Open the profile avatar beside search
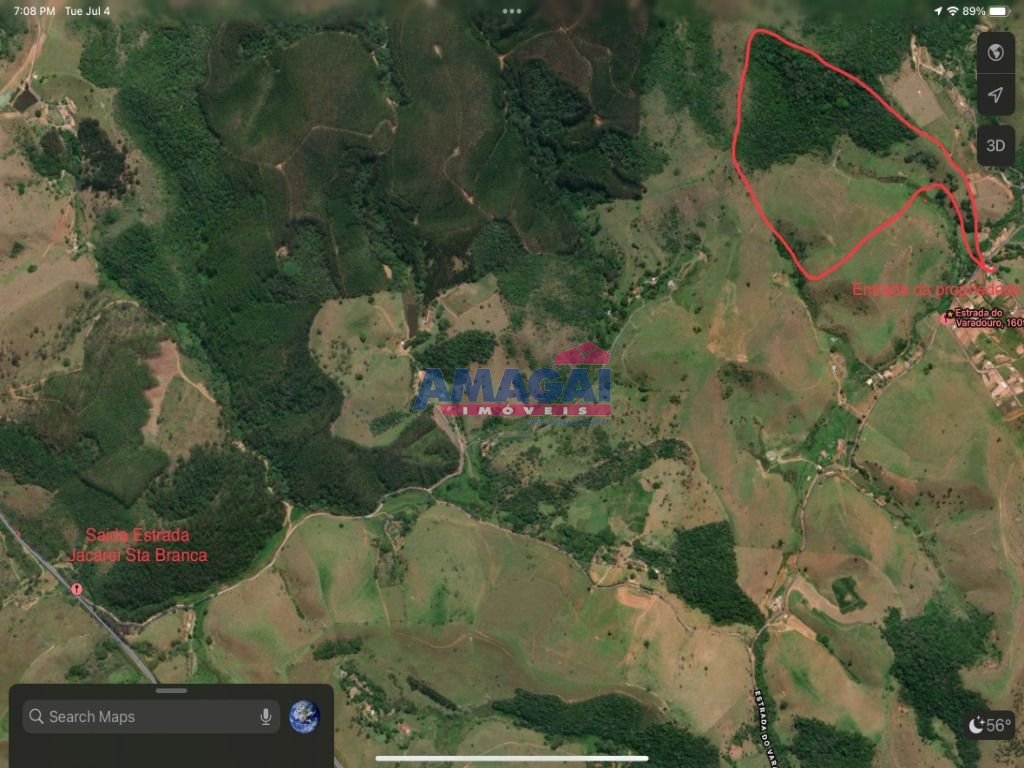Image resolution: width=1024 pixels, height=768 pixels. (x=304, y=716)
